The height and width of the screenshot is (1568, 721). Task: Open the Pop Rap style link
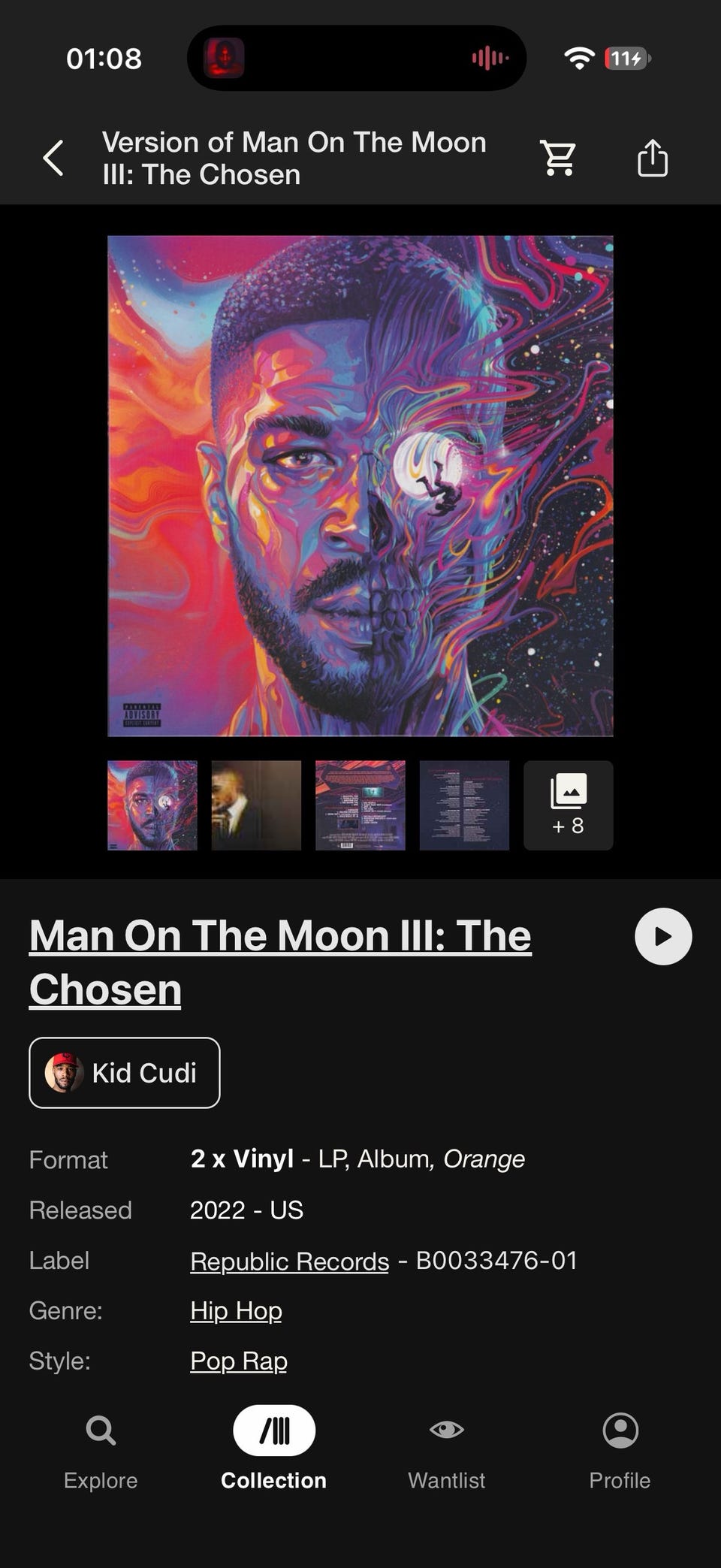239,1361
